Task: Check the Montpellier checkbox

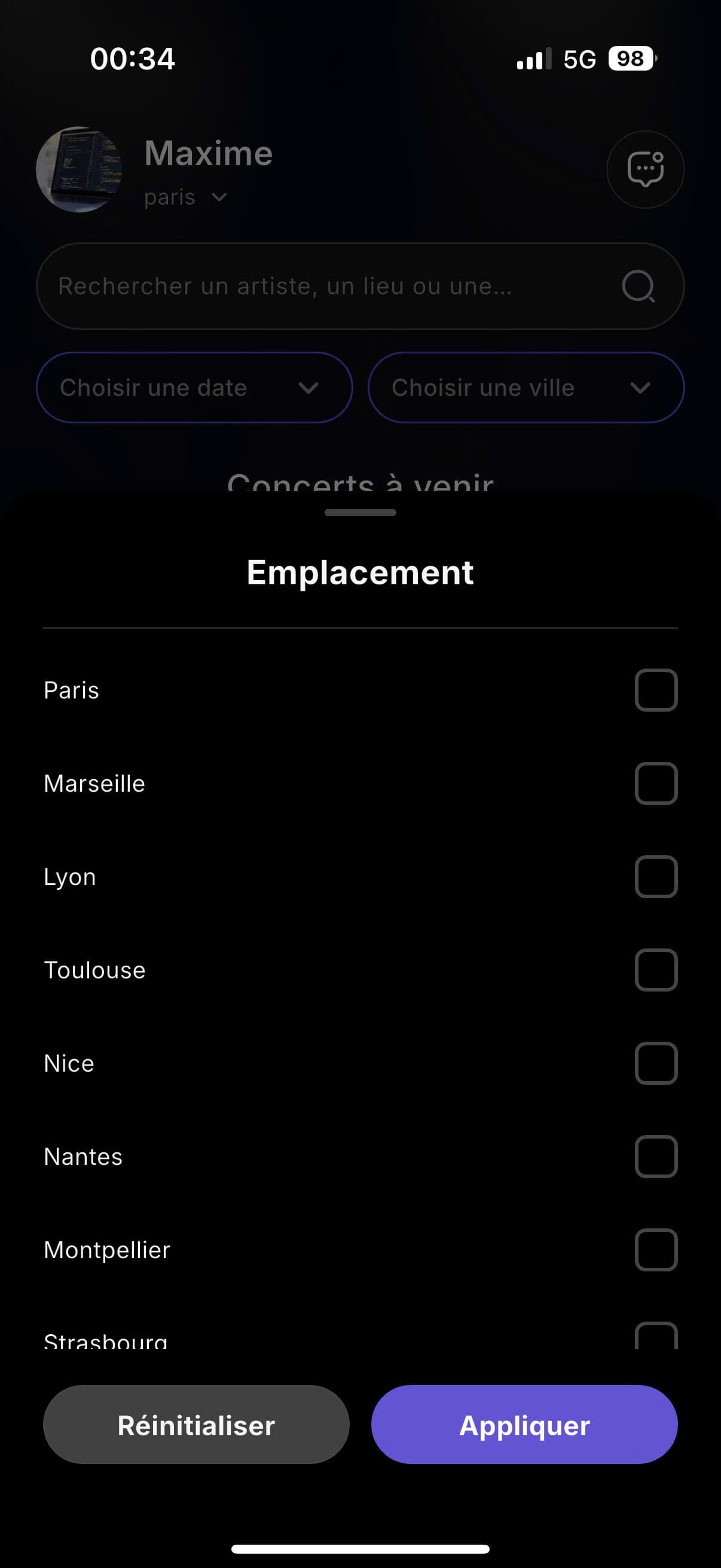Action: click(655, 1249)
